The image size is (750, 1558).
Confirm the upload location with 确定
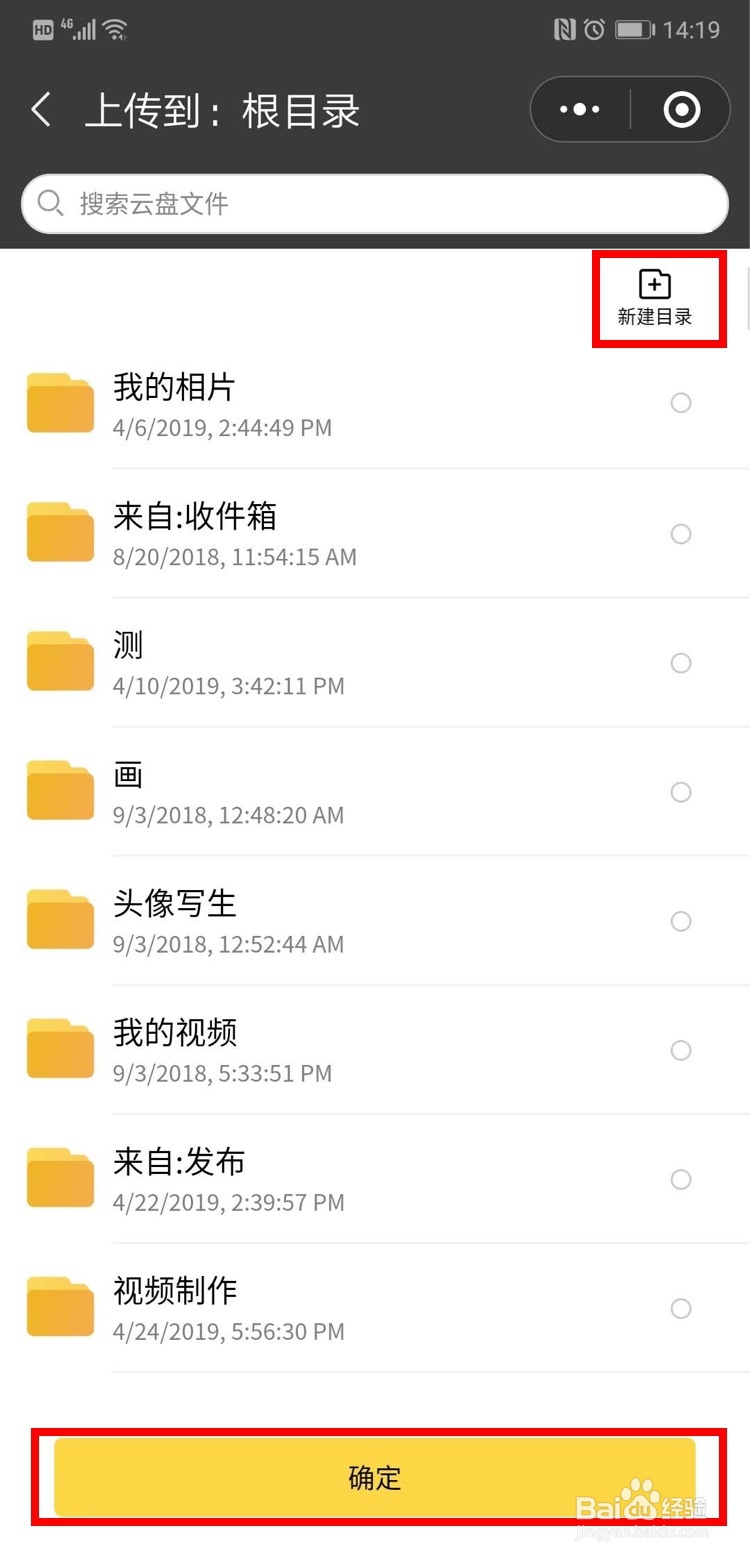pyautogui.click(x=375, y=1478)
